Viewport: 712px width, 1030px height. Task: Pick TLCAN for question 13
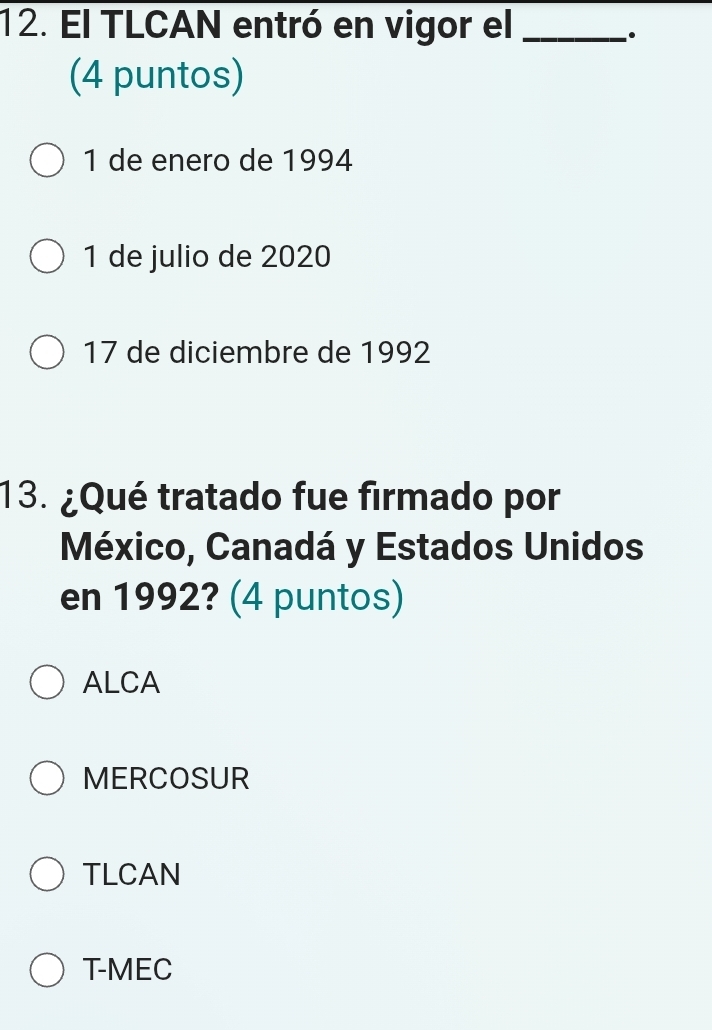(48, 875)
